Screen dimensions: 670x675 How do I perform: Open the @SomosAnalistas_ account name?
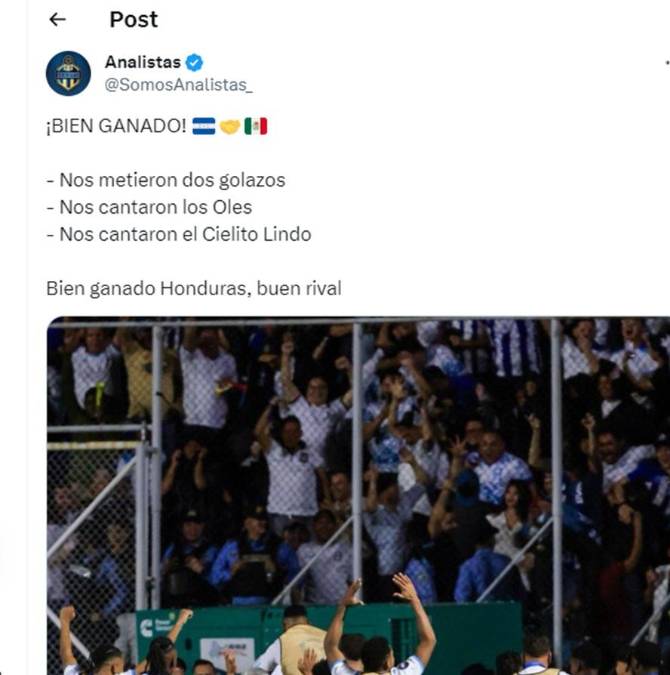[179, 86]
